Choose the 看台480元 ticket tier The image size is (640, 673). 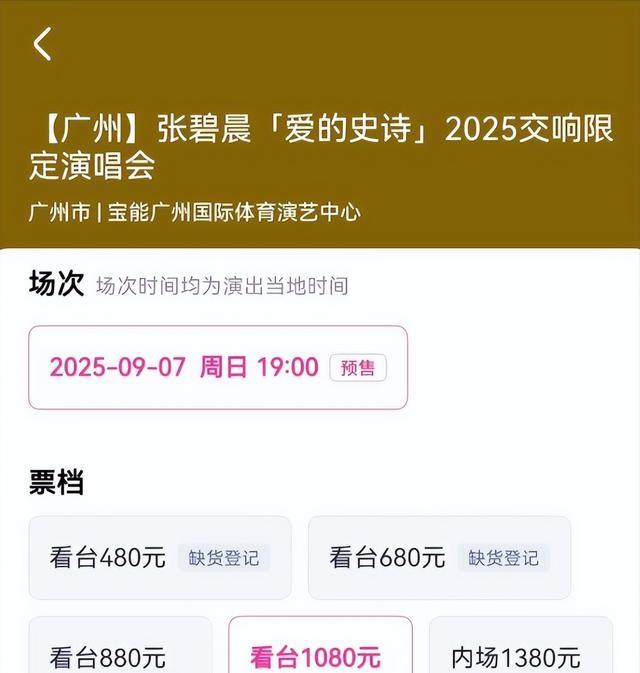click(x=160, y=557)
